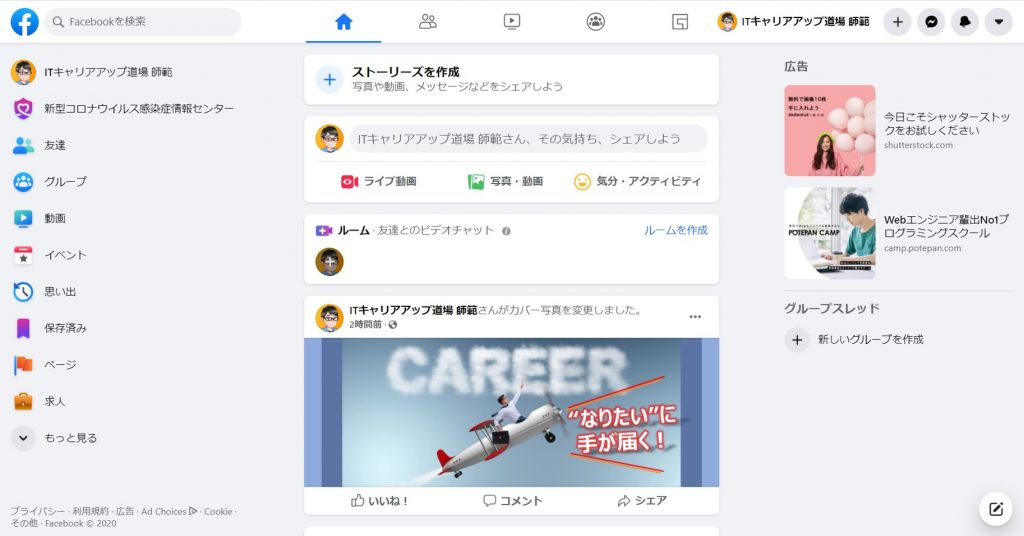Open 保存済み in the sidebar
This screenshot has width=1024, height=536.
coord(65,328)
